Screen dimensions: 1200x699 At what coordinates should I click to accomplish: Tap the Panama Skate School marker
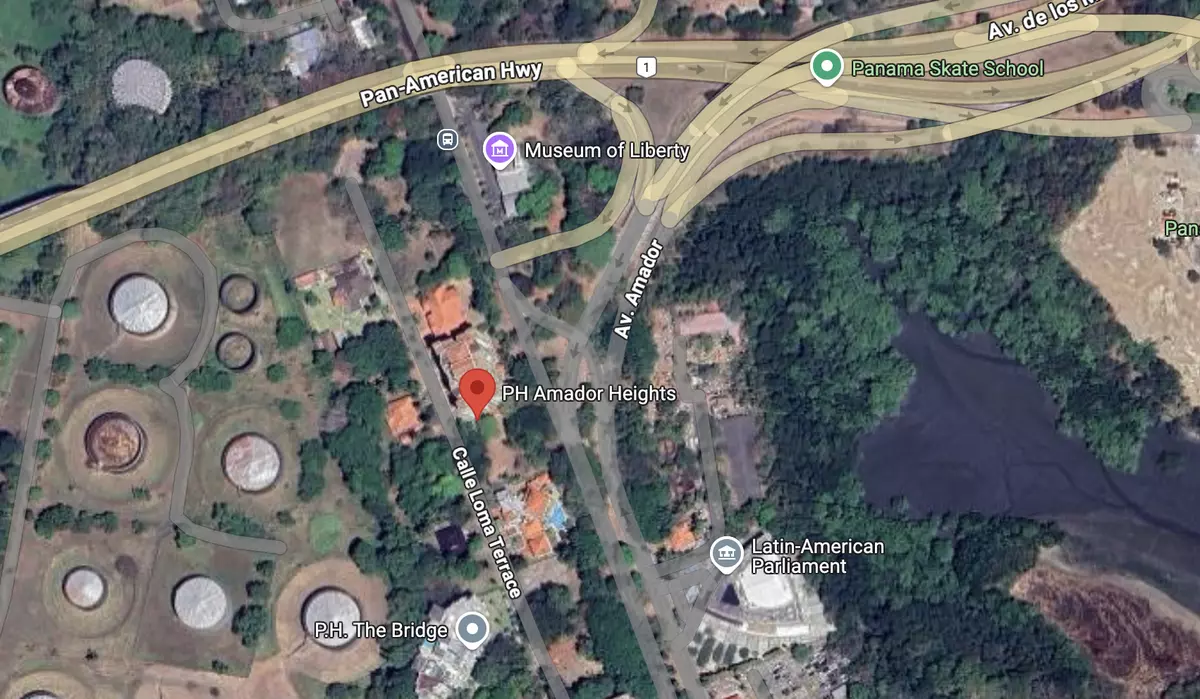coord(825,67)
